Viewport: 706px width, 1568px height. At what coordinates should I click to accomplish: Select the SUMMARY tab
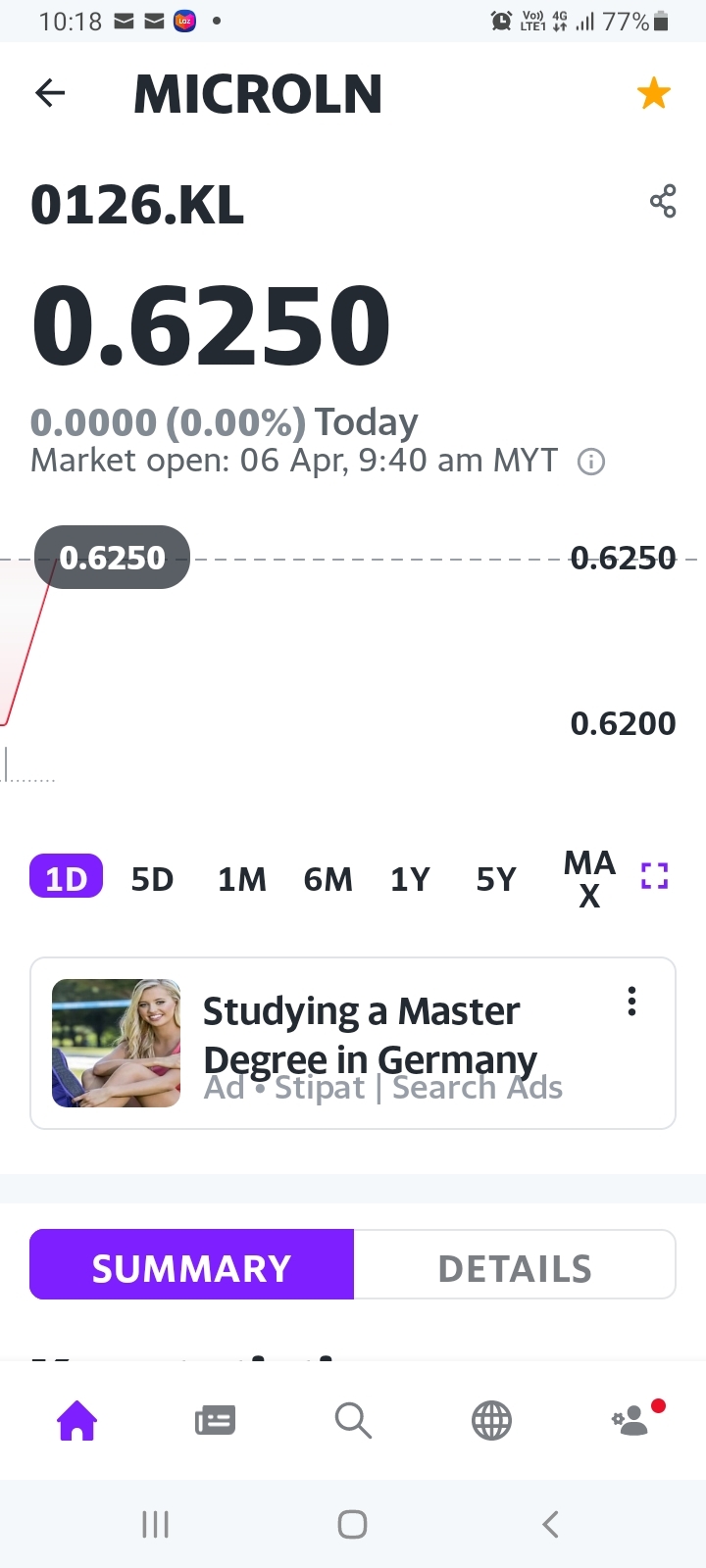191,1268
